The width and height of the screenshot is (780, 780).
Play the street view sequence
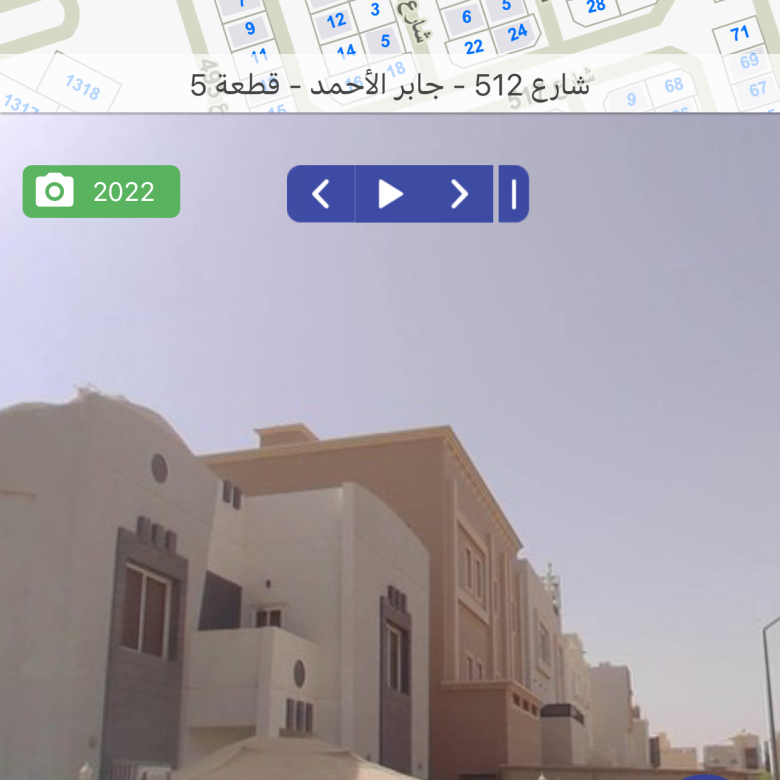pos(390,194)
